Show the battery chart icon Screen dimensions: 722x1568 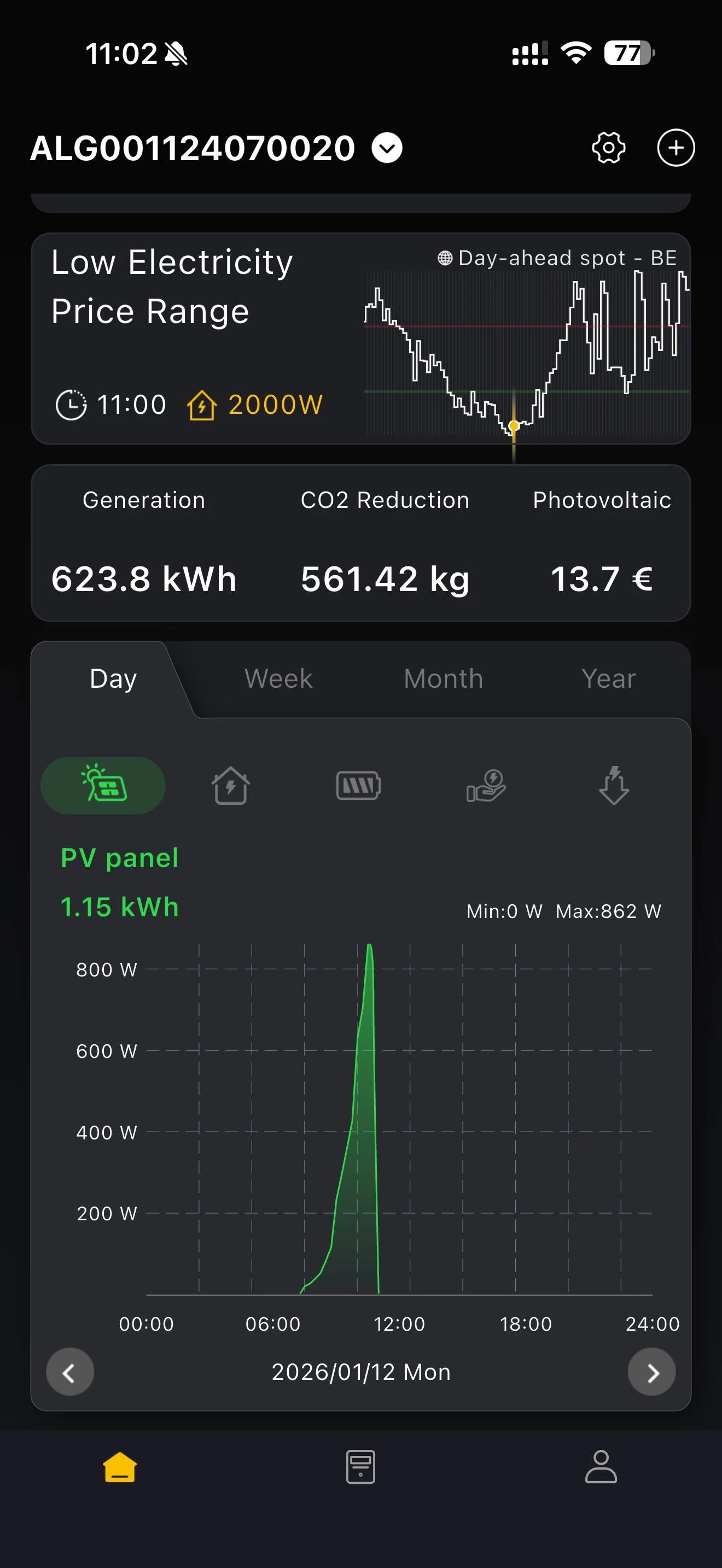359,785
